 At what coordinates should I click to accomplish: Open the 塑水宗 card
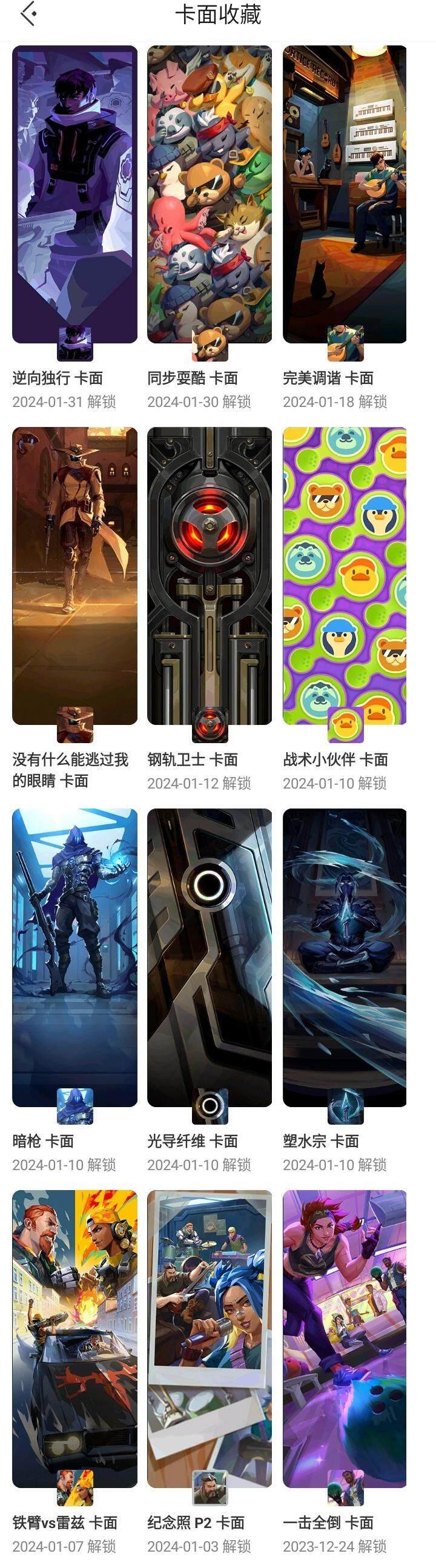tap(345, 957)
